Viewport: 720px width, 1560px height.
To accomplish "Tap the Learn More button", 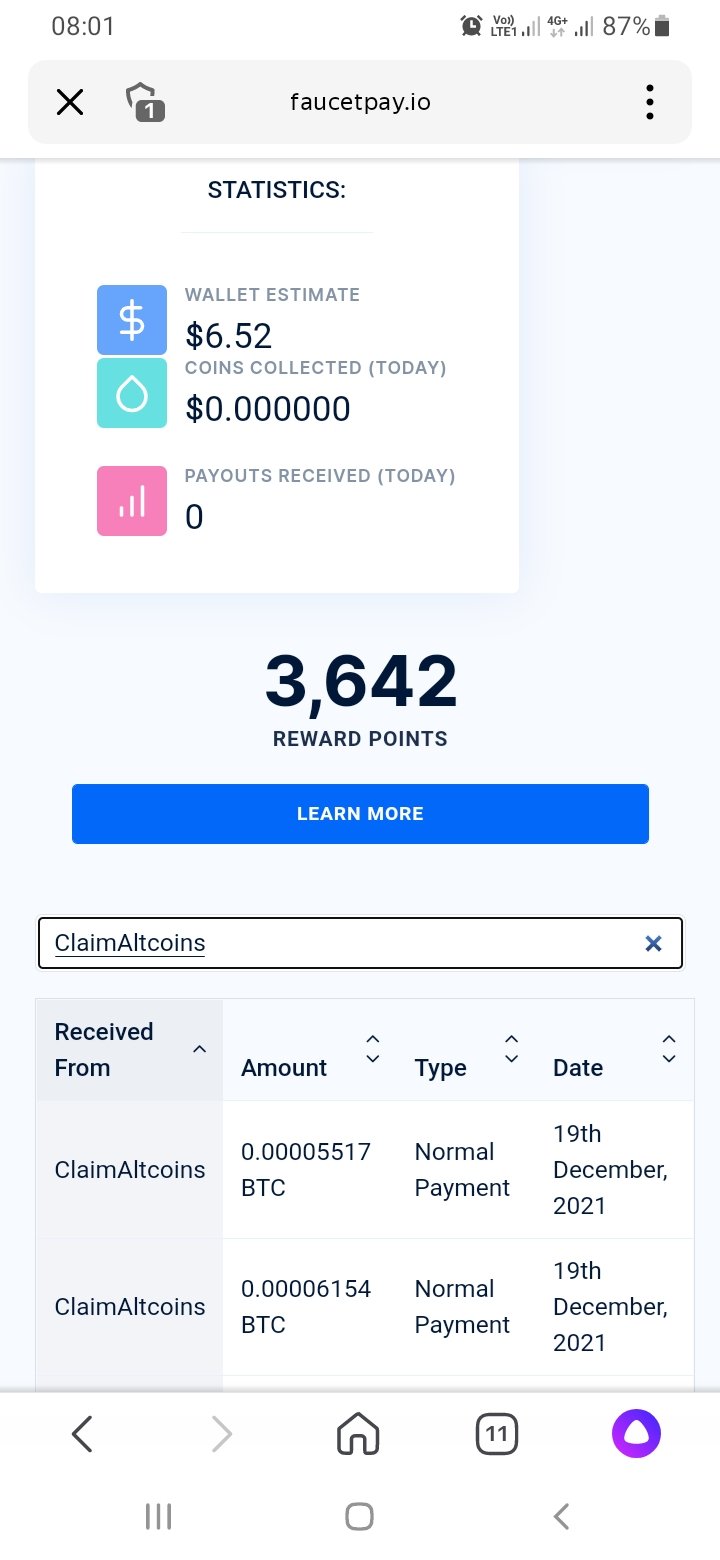I will 360,814.
